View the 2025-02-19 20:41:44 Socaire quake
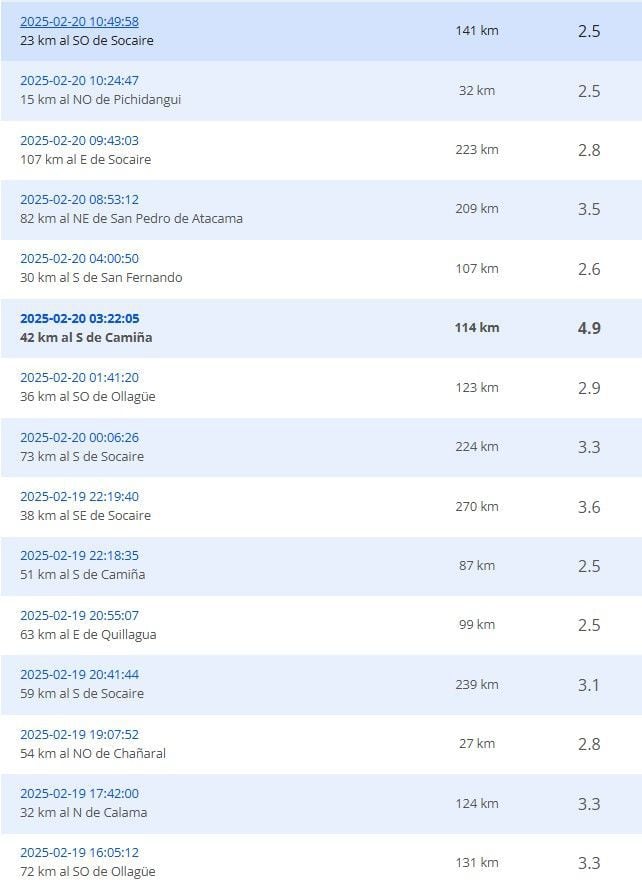Screen dimensions: 642x890 pos(79,675)
